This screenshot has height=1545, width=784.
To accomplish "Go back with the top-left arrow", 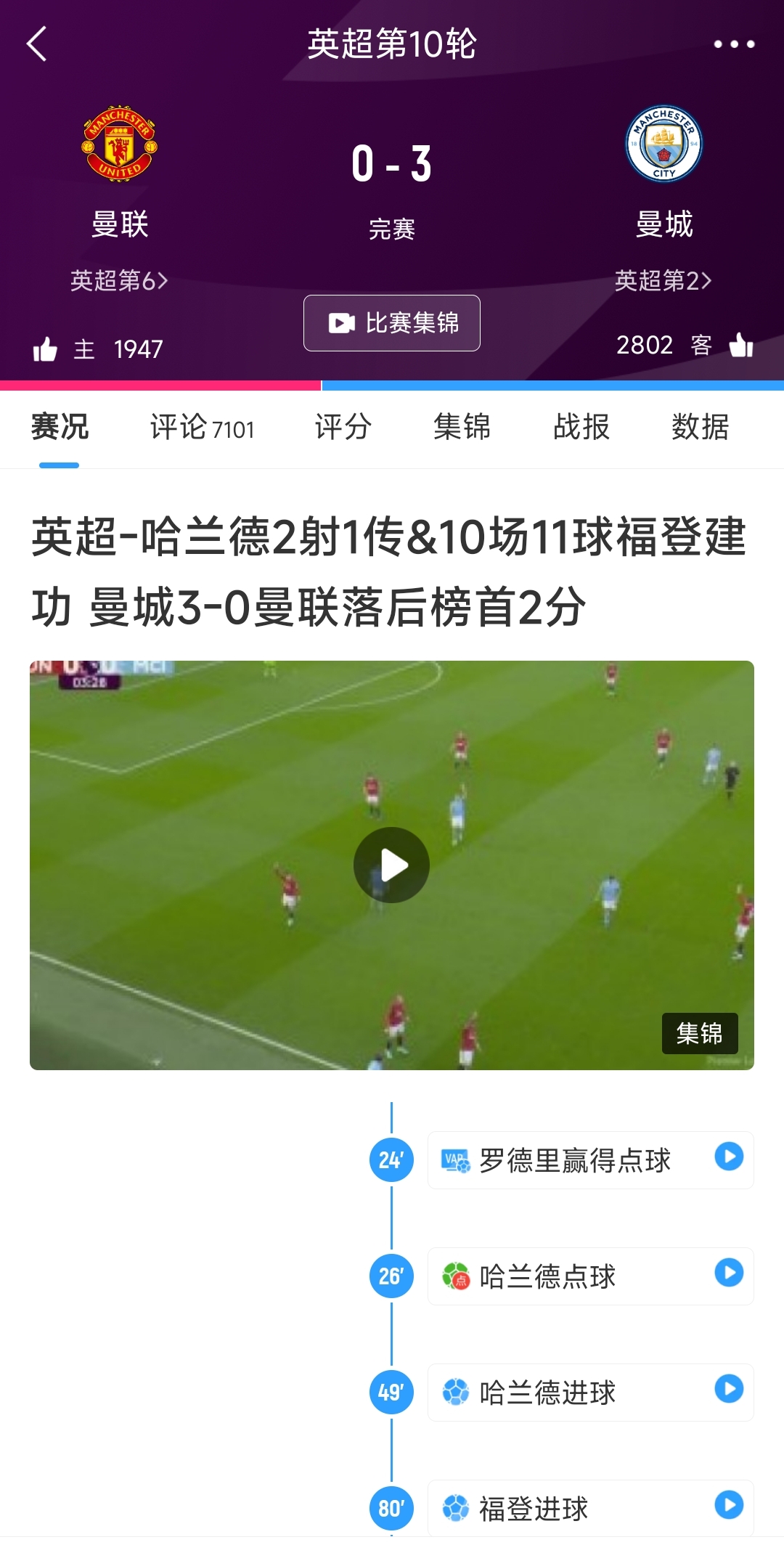I will point(37,44).
